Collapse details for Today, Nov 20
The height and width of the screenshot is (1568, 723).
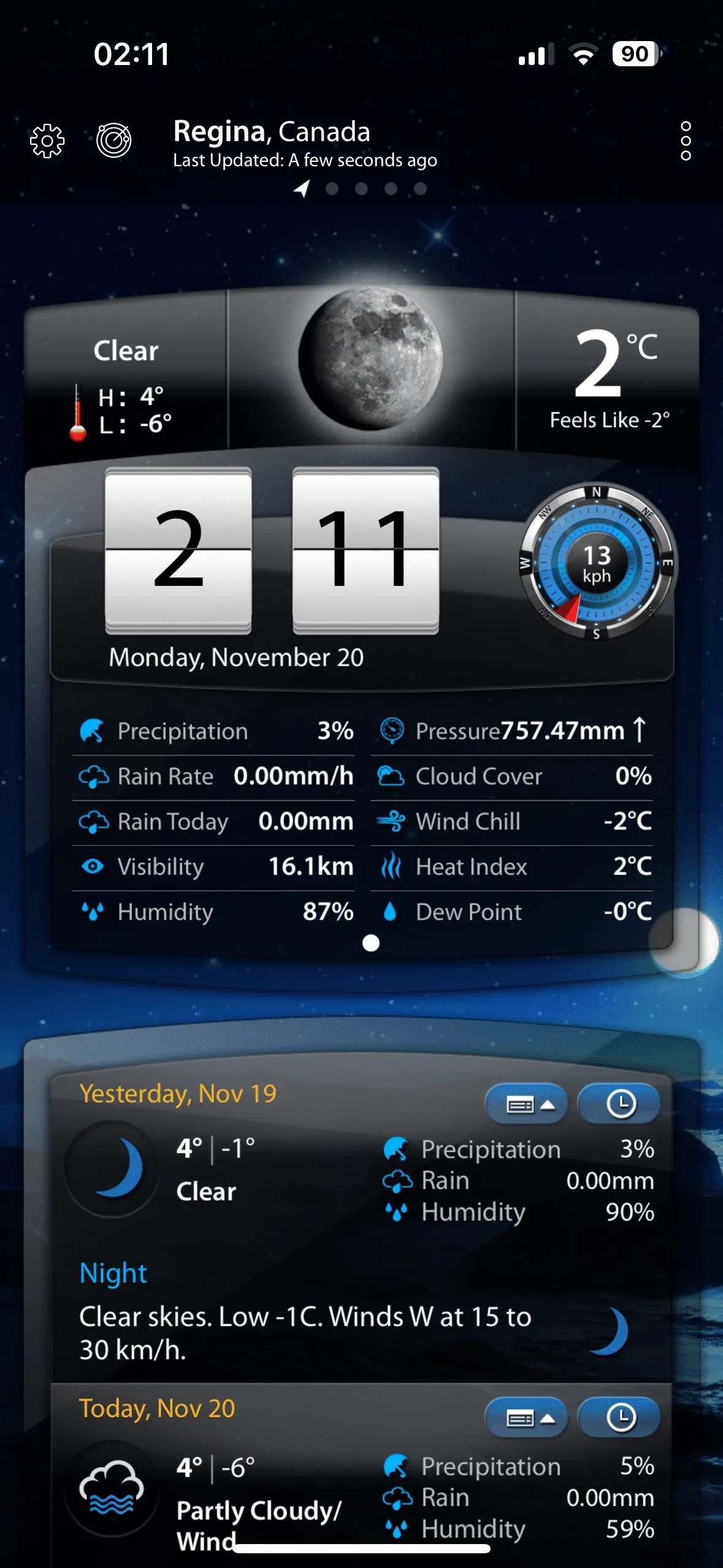[x=526, y=1419]
